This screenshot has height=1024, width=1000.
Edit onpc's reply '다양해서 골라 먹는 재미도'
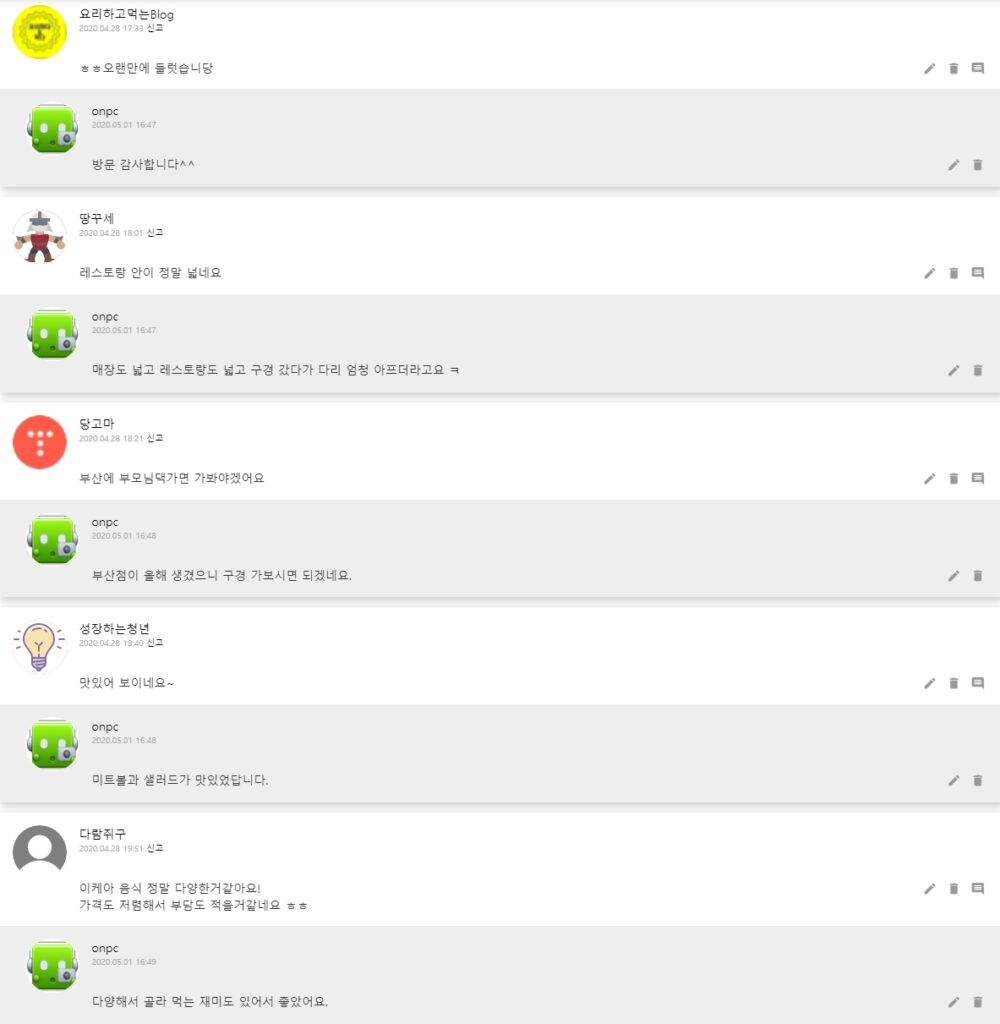click(953, 1002)
